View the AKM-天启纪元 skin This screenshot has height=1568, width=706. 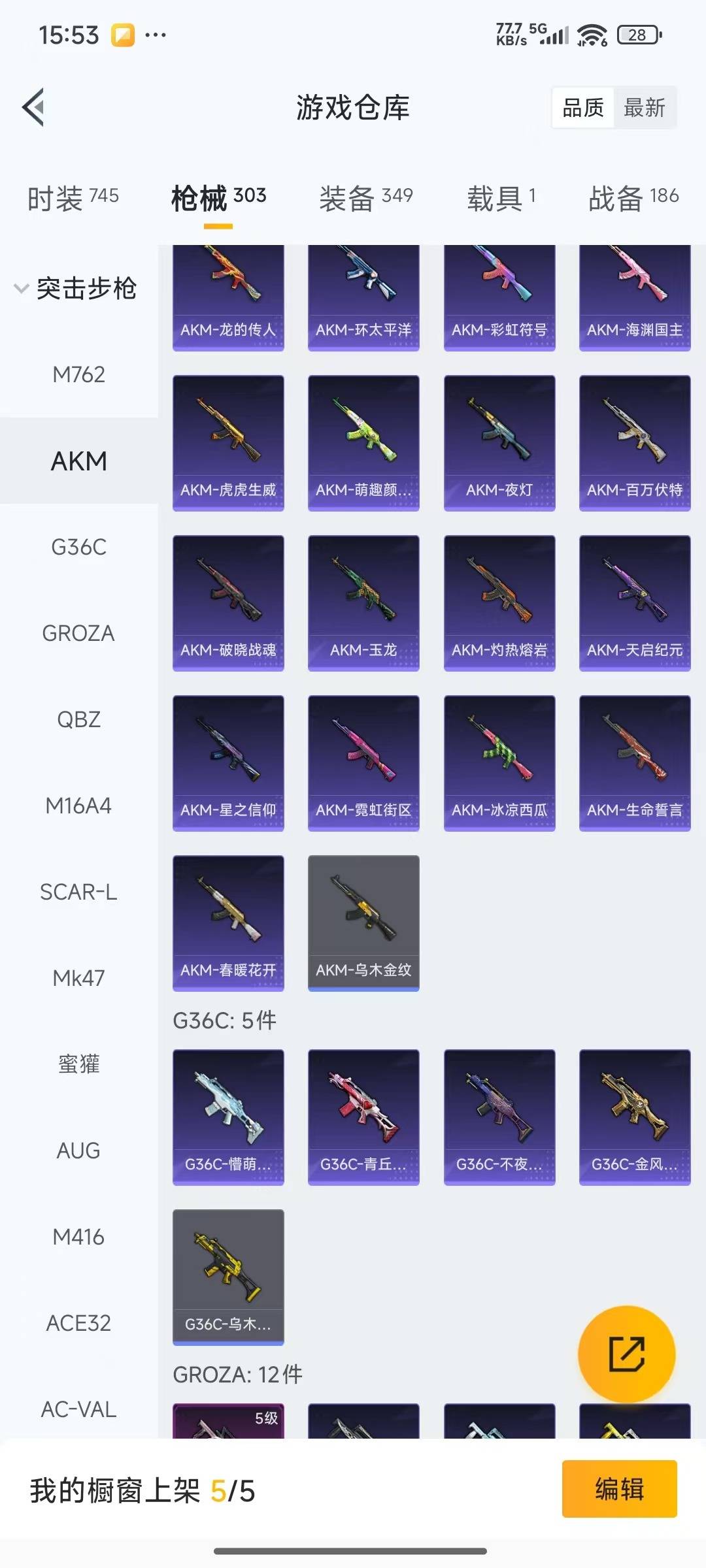pyautogui.click(x=635, y=602)
